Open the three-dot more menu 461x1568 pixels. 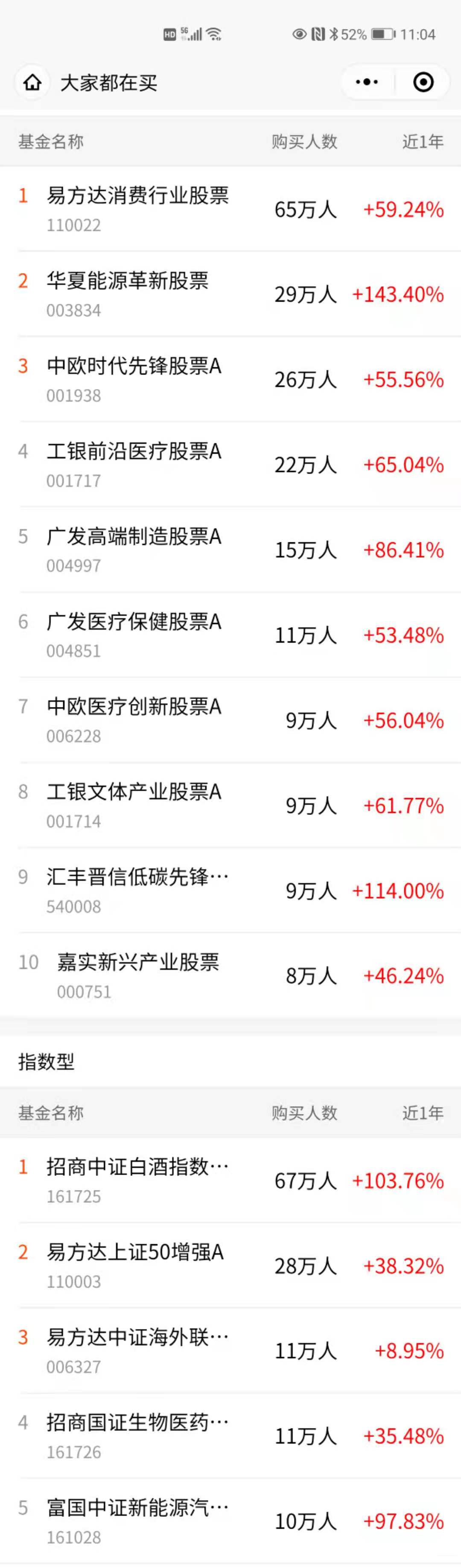(367, 82)
